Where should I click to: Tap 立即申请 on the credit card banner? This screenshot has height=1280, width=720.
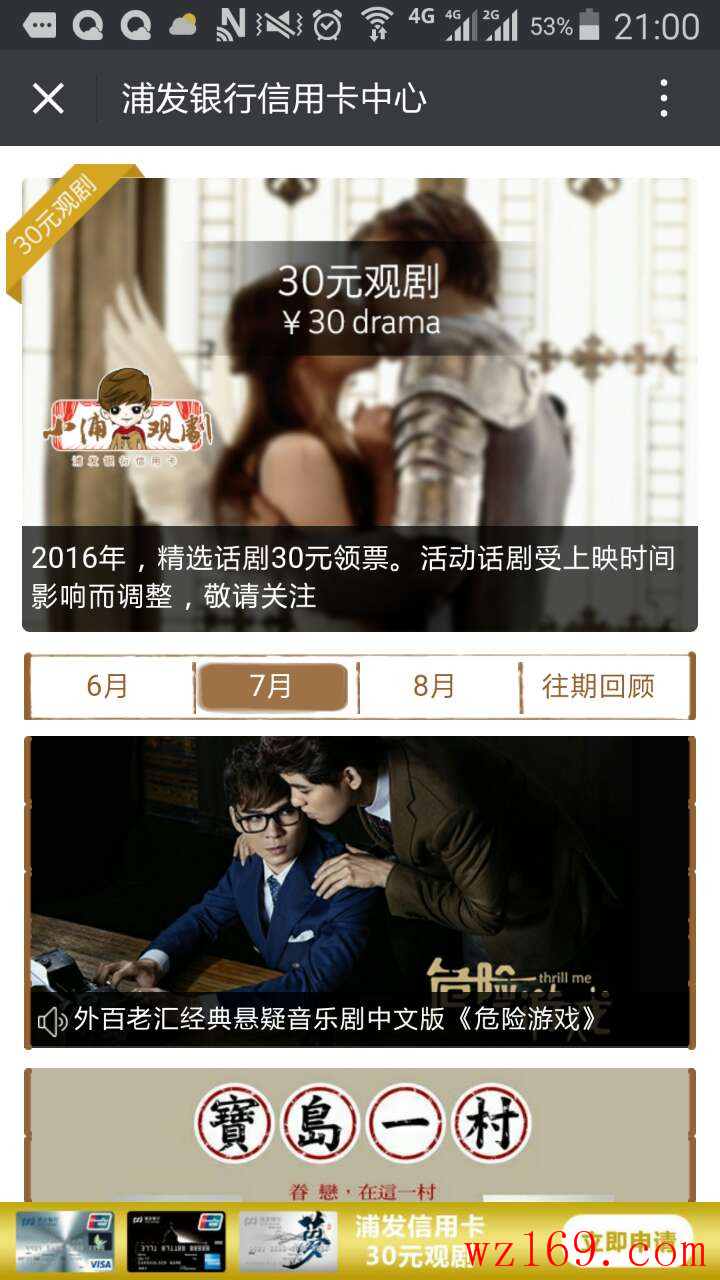tap(627, 1241)
